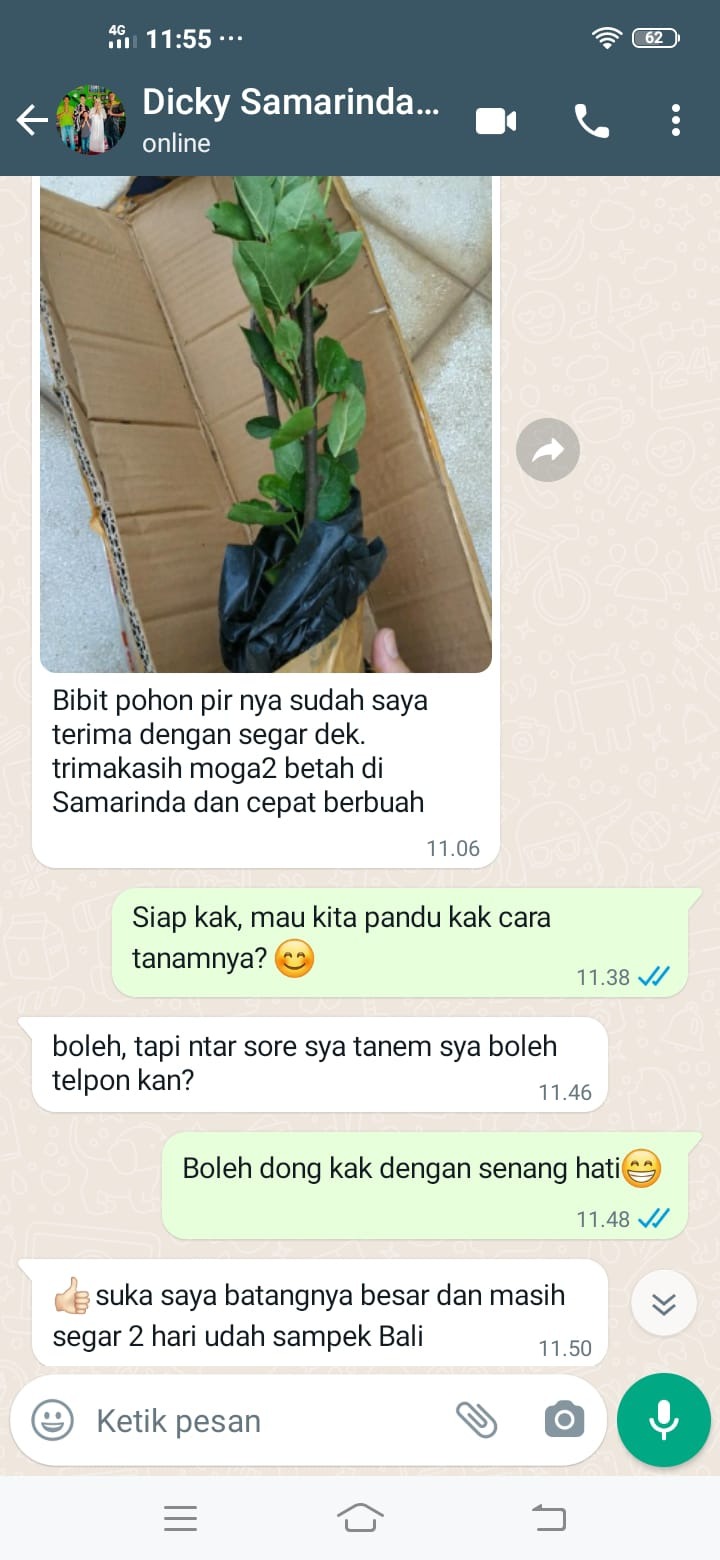Open Dicky Samarinda's contact info
Viewport: 720px width, 1560px height.
pos(290,119)
